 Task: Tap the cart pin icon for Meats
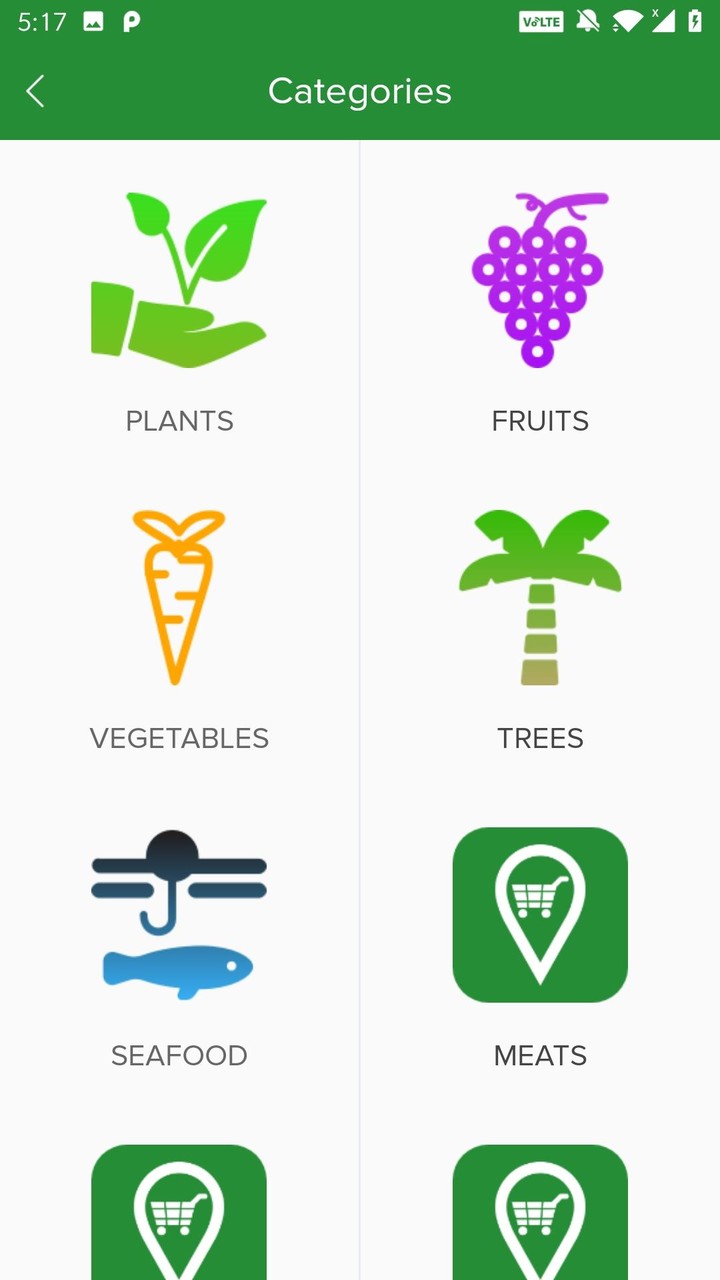point(540,915)
